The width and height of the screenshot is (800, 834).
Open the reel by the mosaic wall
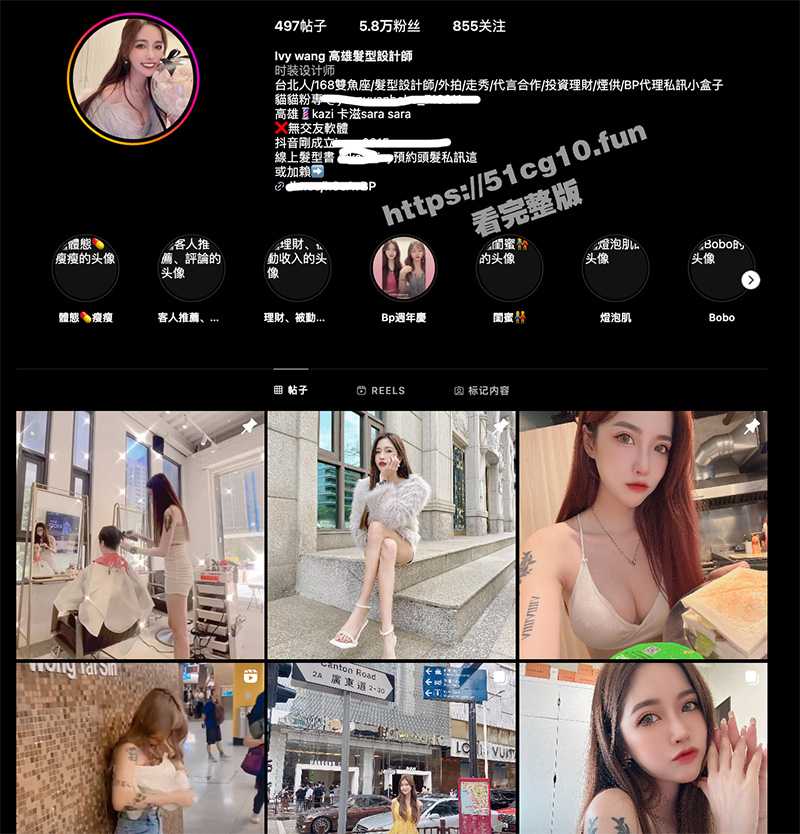(x=140, y=748)
